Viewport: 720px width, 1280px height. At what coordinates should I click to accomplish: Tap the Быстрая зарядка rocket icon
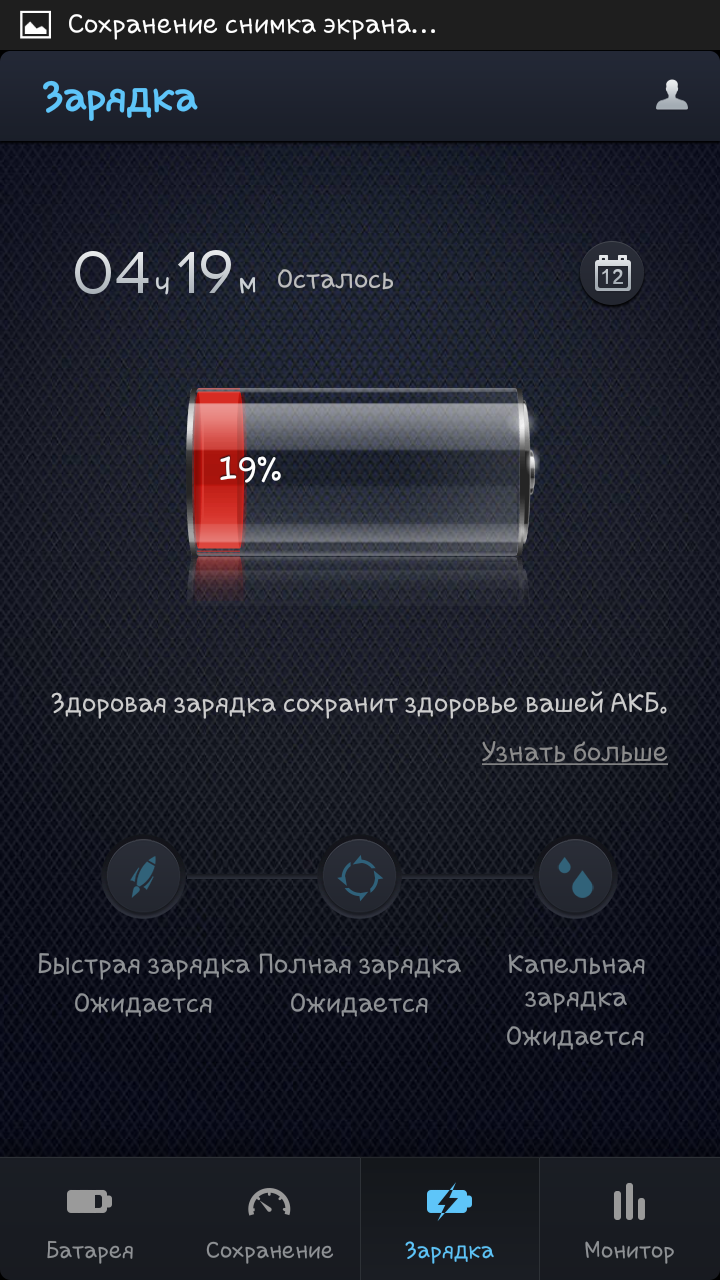click(142, 877)
